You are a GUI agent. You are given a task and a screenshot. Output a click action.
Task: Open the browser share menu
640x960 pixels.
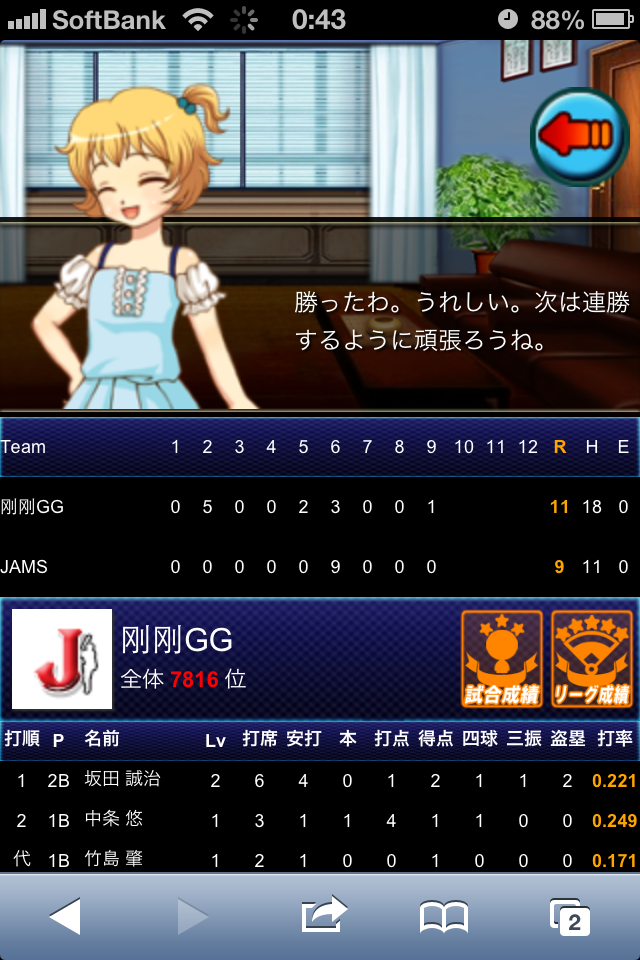[323, 915]
